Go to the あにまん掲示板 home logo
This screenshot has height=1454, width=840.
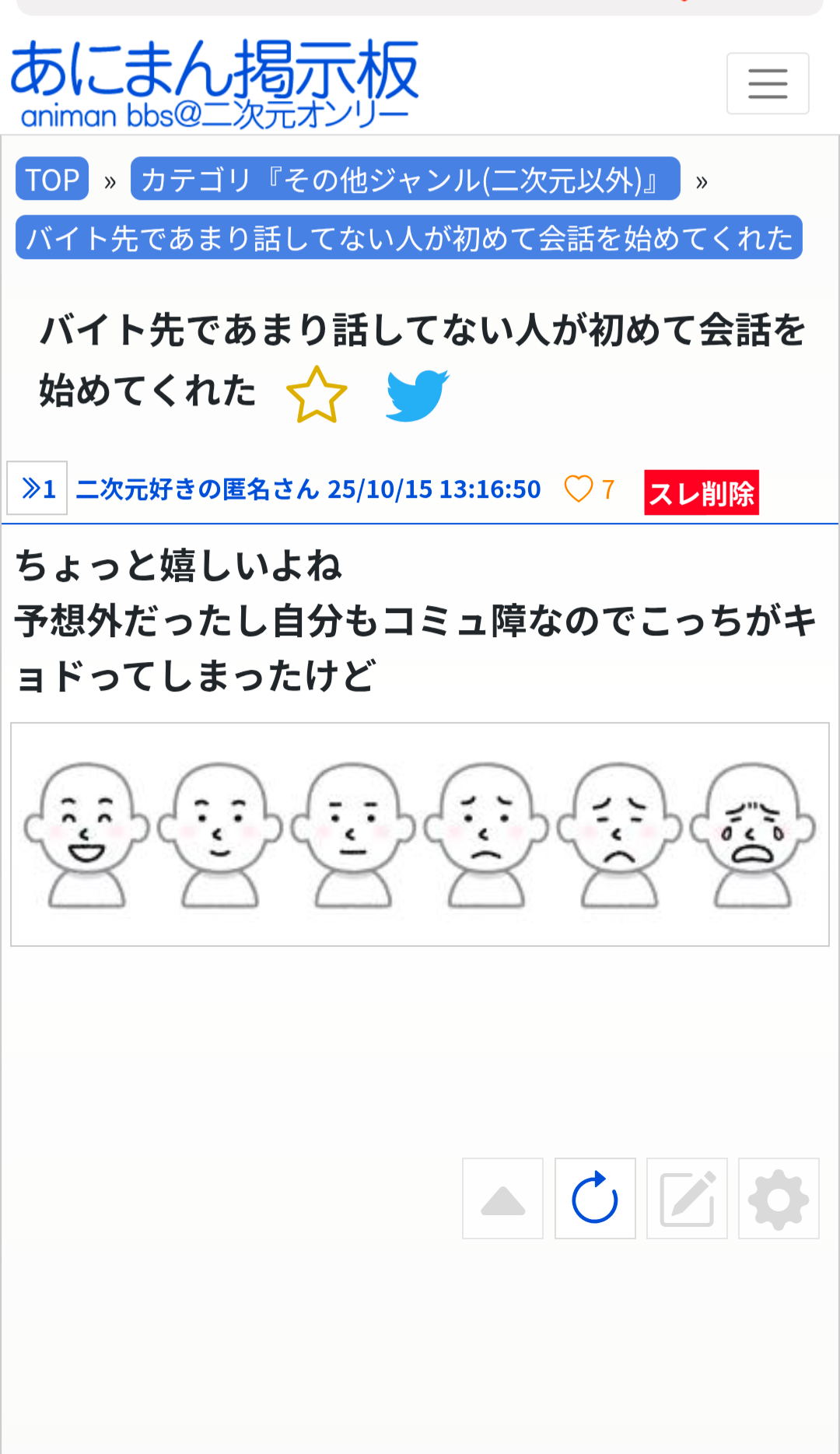[214, 83]
